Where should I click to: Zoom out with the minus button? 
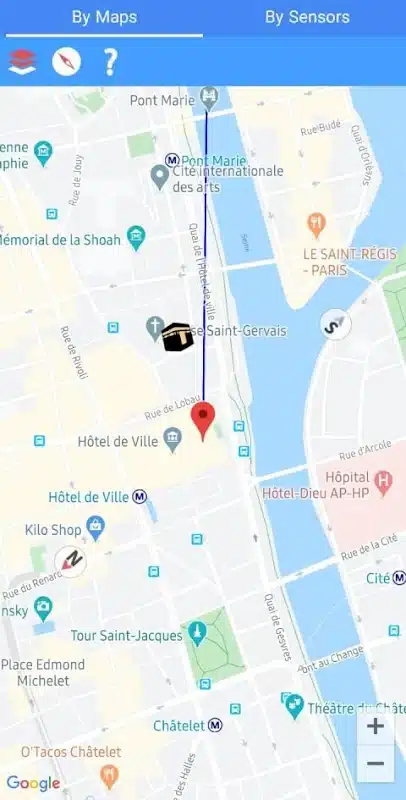pos(375,763)
